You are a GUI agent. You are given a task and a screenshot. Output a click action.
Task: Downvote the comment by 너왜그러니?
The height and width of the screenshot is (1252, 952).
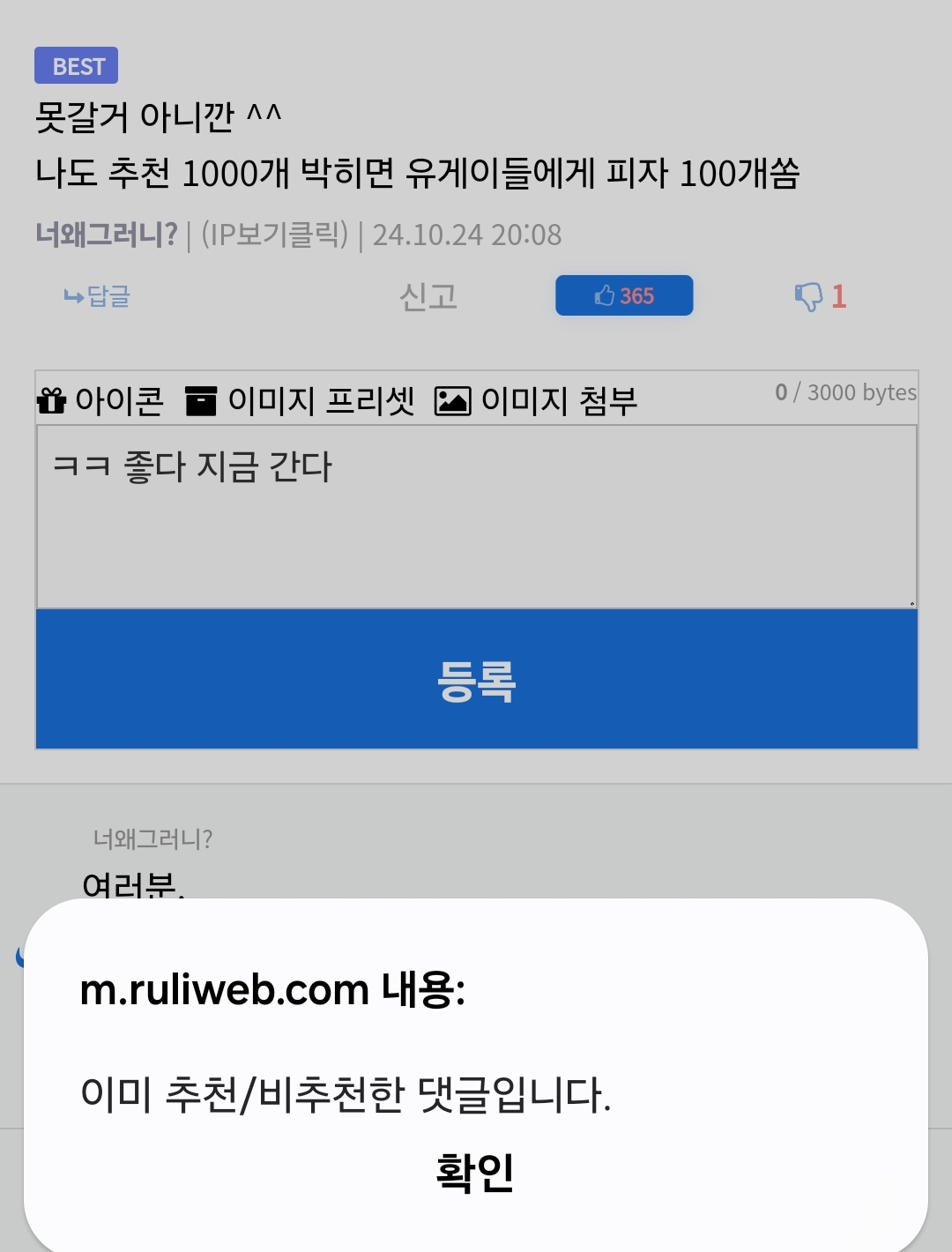(x=819, y=296)
